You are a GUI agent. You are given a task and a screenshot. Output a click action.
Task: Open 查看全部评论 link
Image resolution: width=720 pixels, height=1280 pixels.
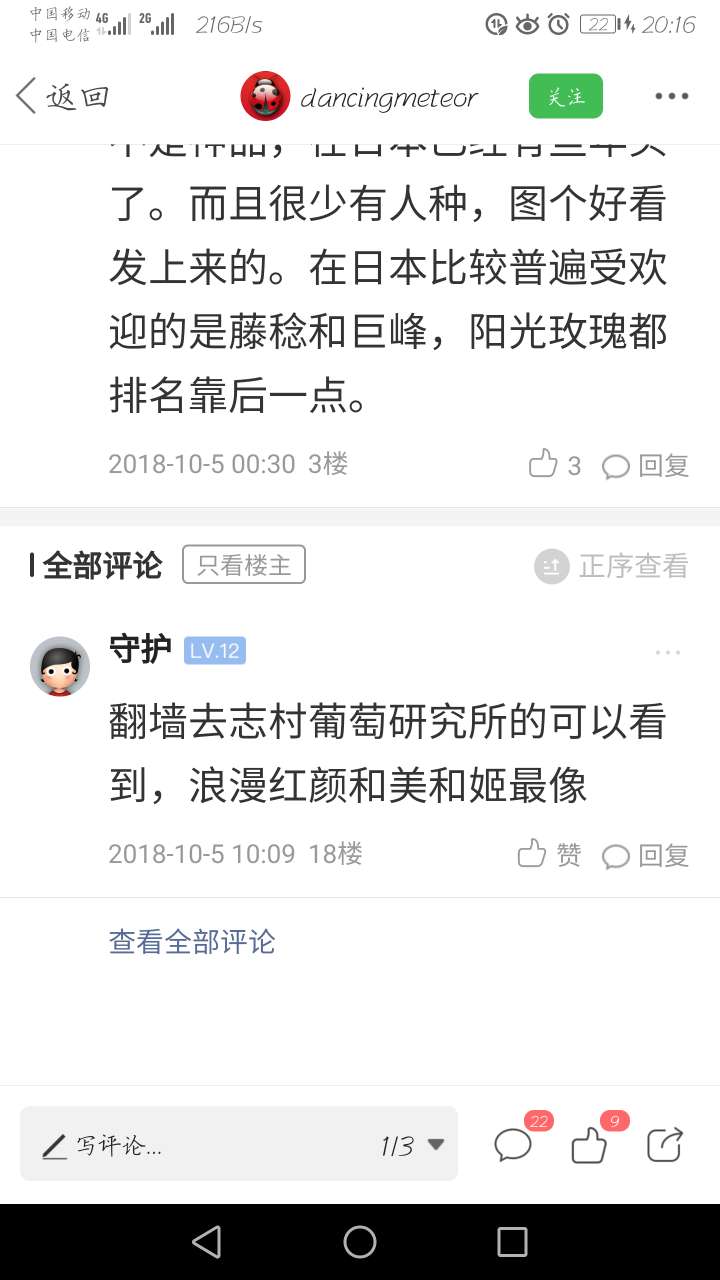192,942
